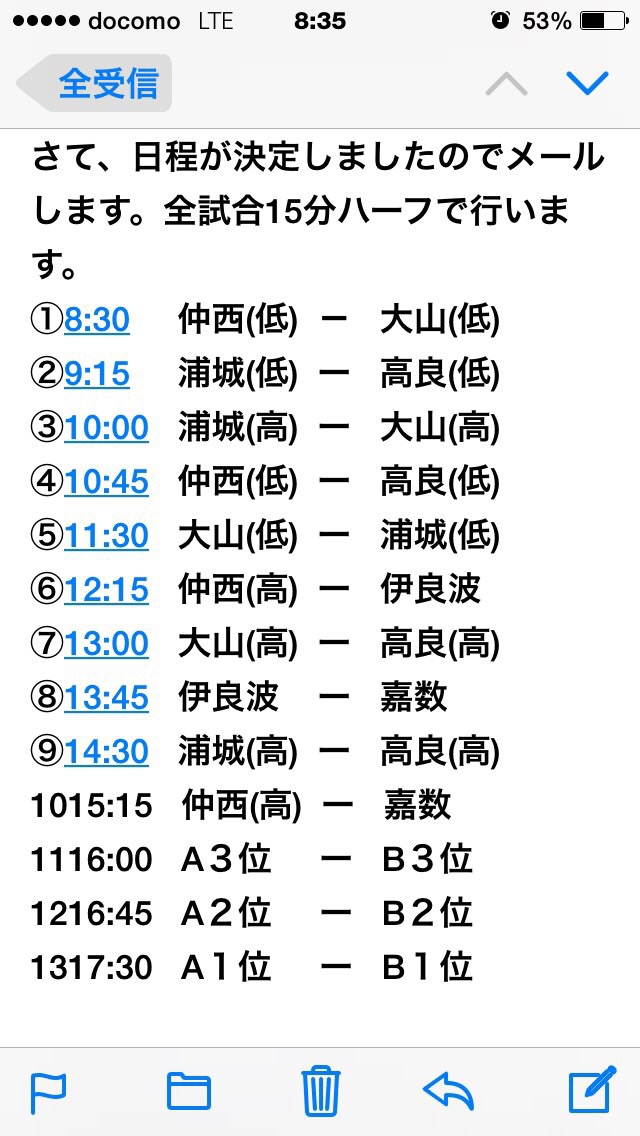Show the previous message with the up arrow
Image resolution: width=640 pixels, height=1136 pixels.
tap(507, 84)
